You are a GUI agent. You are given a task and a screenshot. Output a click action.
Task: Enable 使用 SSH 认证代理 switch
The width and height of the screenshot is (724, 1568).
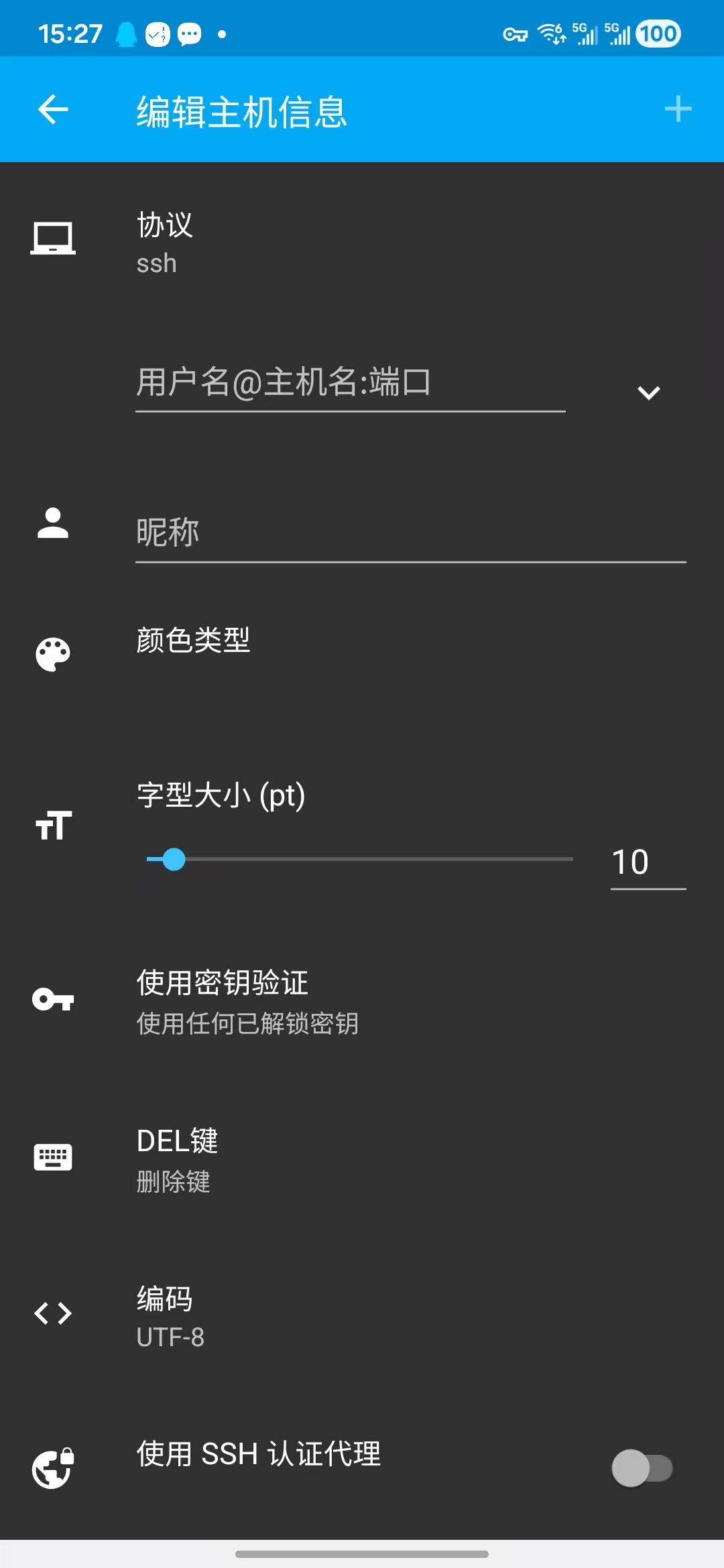[x=642, y=1468]
